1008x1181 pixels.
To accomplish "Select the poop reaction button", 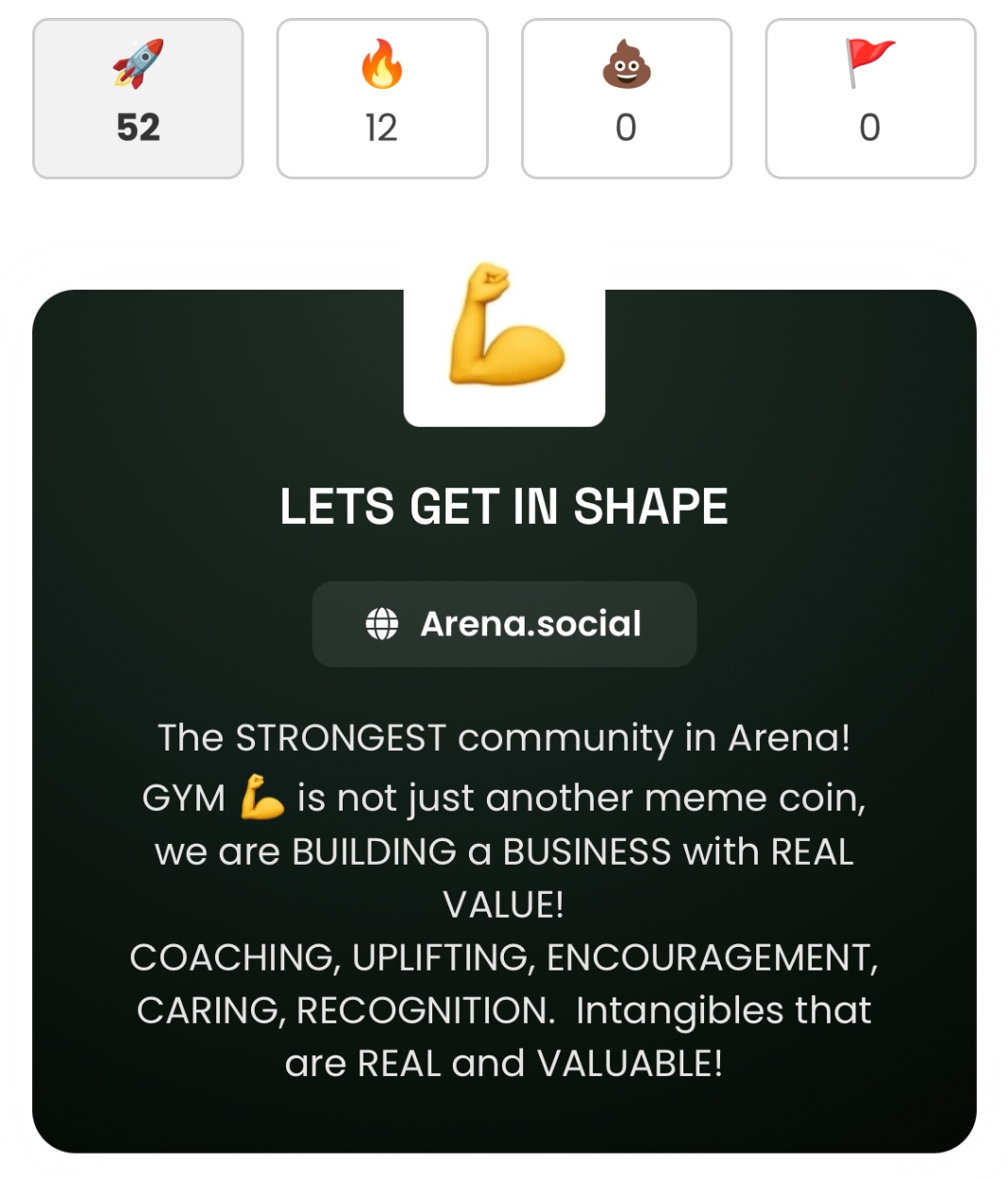I will 626,98.
